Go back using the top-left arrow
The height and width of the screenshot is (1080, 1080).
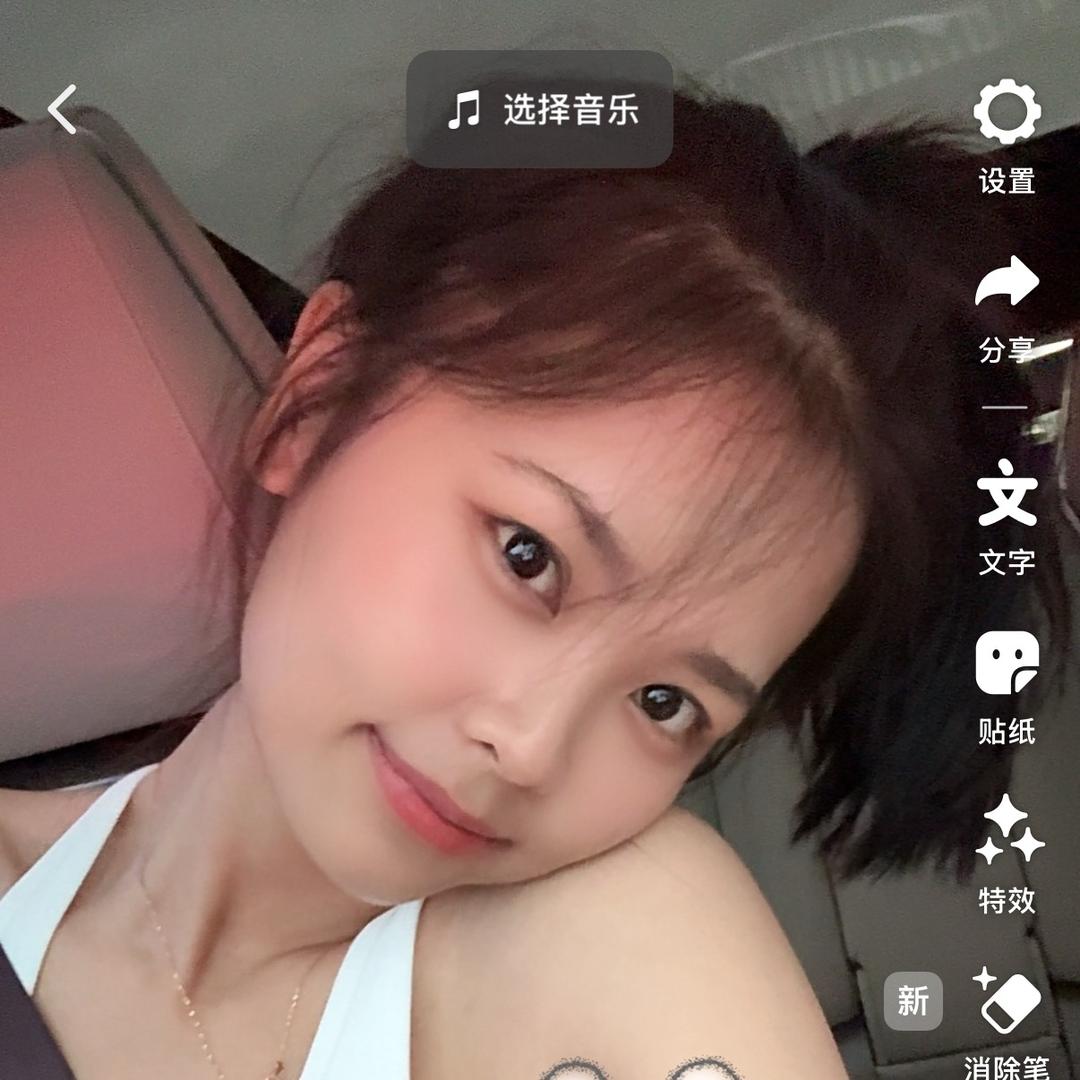coord(62,109)
